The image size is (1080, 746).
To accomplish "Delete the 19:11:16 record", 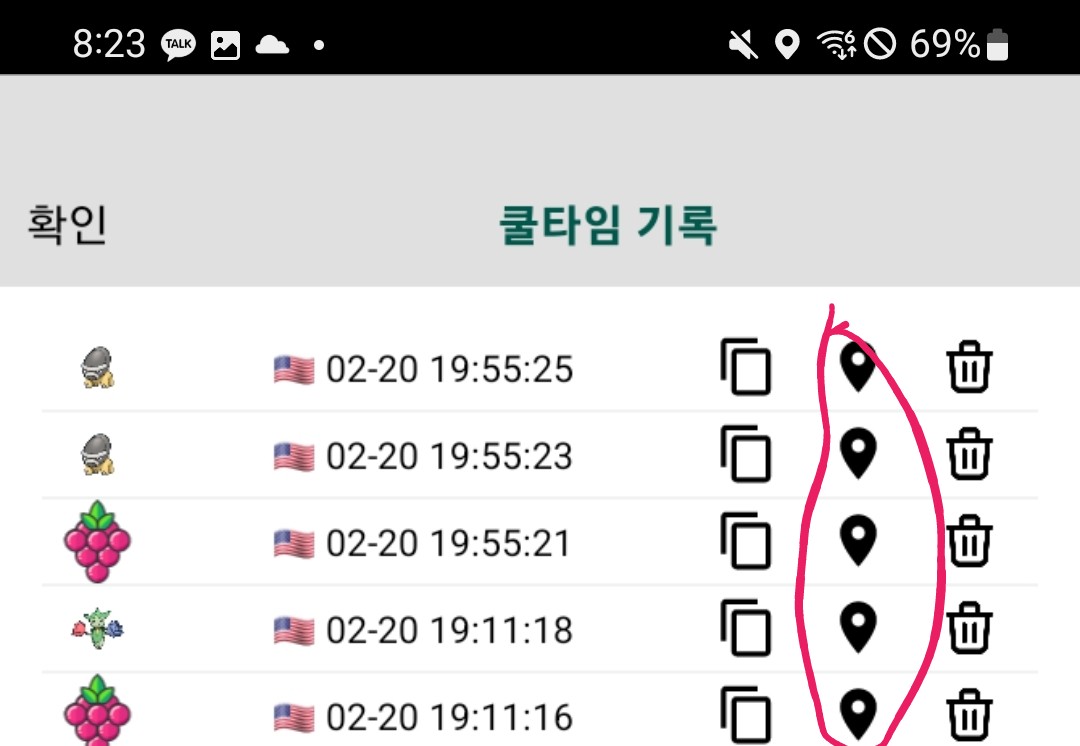I will point(969,716).
